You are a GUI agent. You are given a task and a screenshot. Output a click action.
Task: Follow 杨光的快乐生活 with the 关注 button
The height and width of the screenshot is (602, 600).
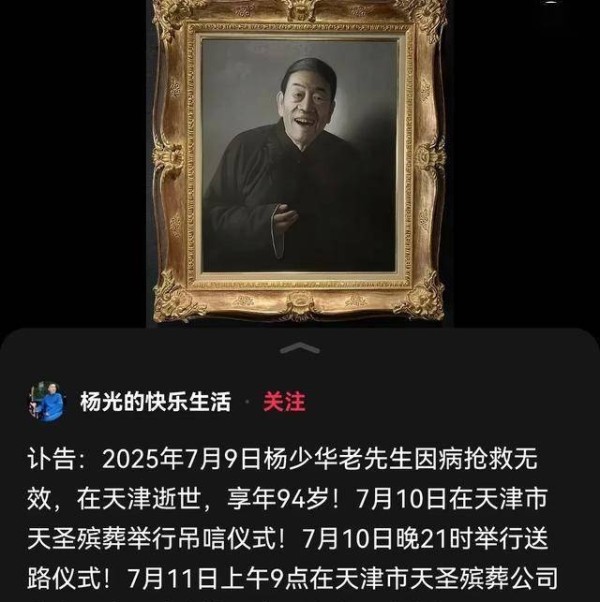point(284,402)
